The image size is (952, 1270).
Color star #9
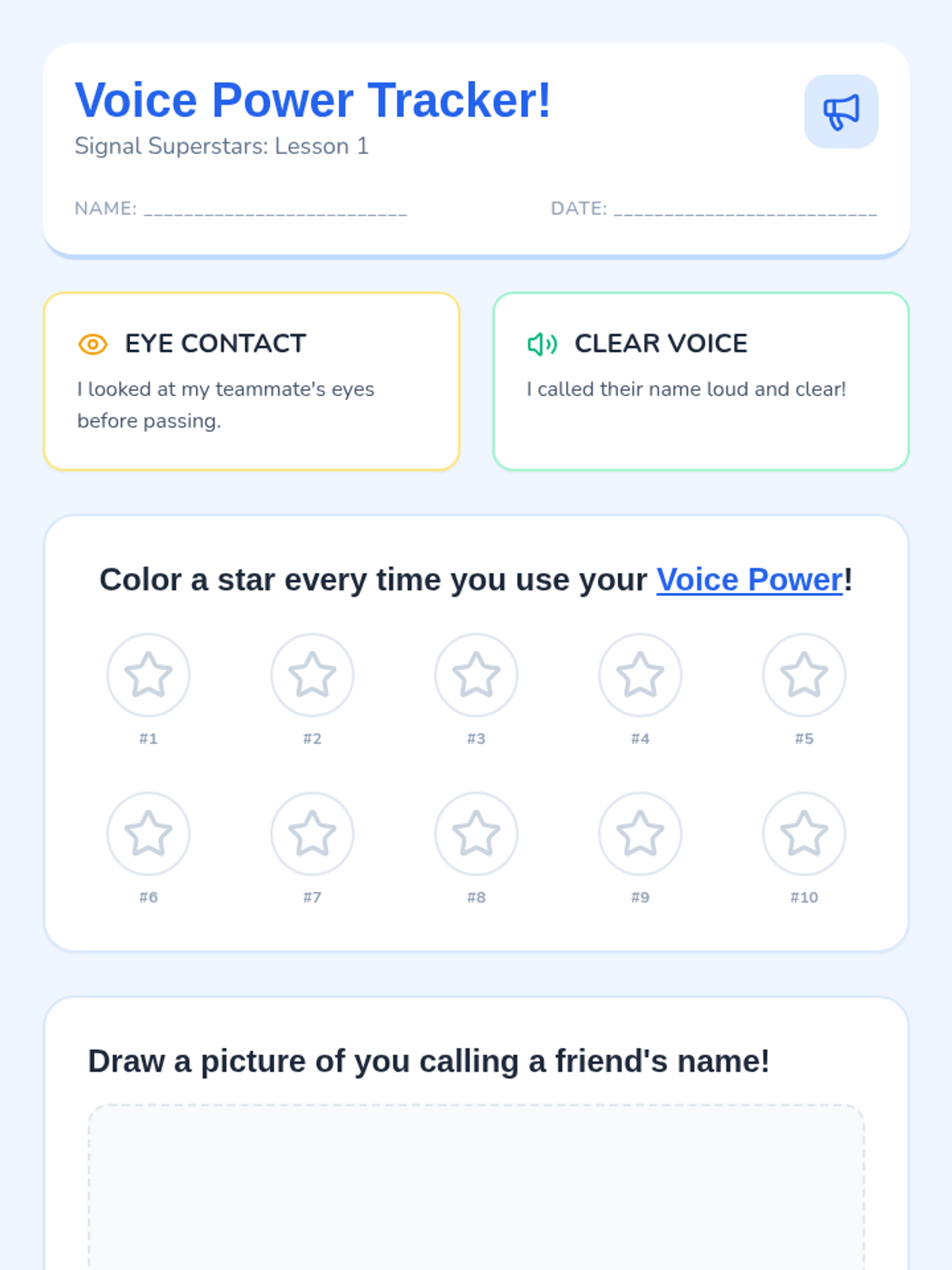(640, 833)
